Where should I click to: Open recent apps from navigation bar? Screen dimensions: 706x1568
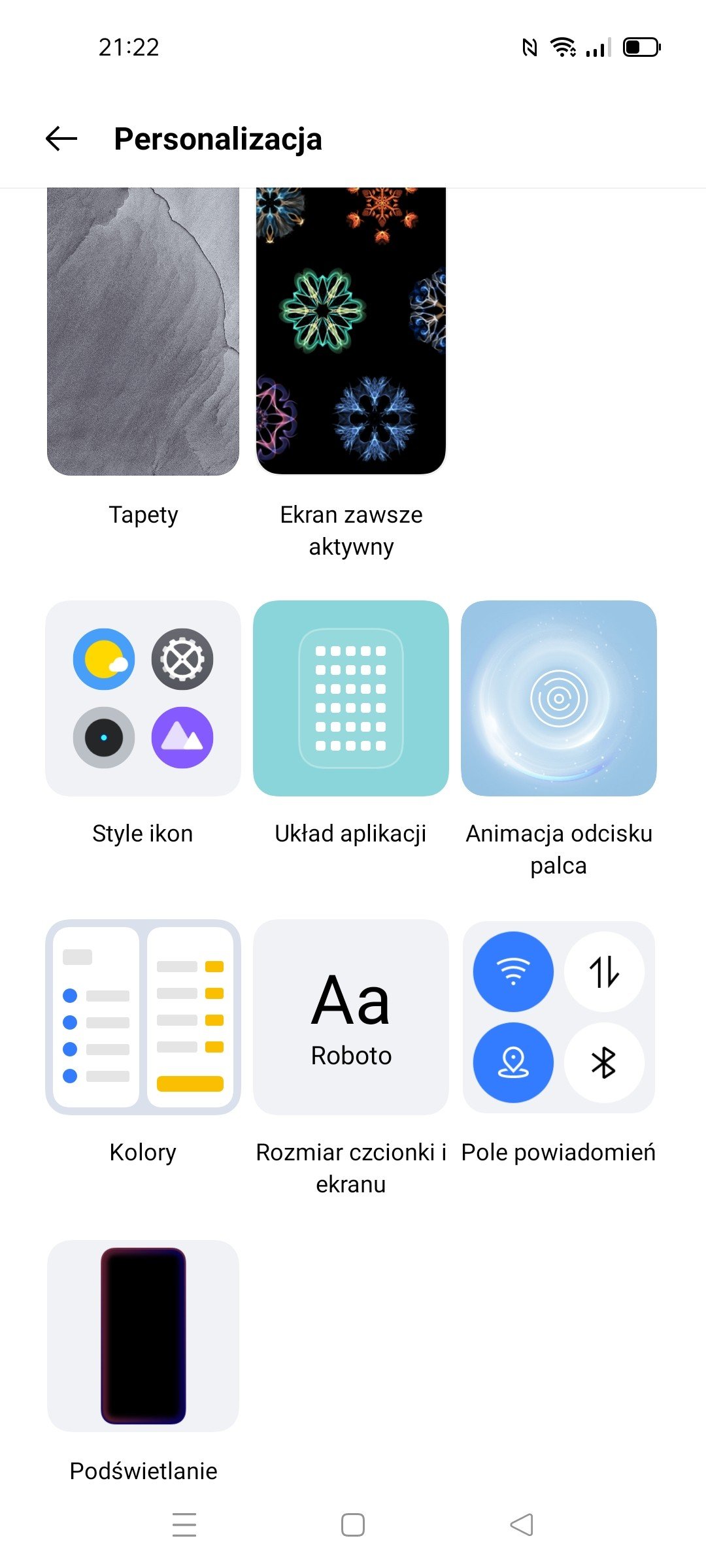click(x=184, y=1525)
